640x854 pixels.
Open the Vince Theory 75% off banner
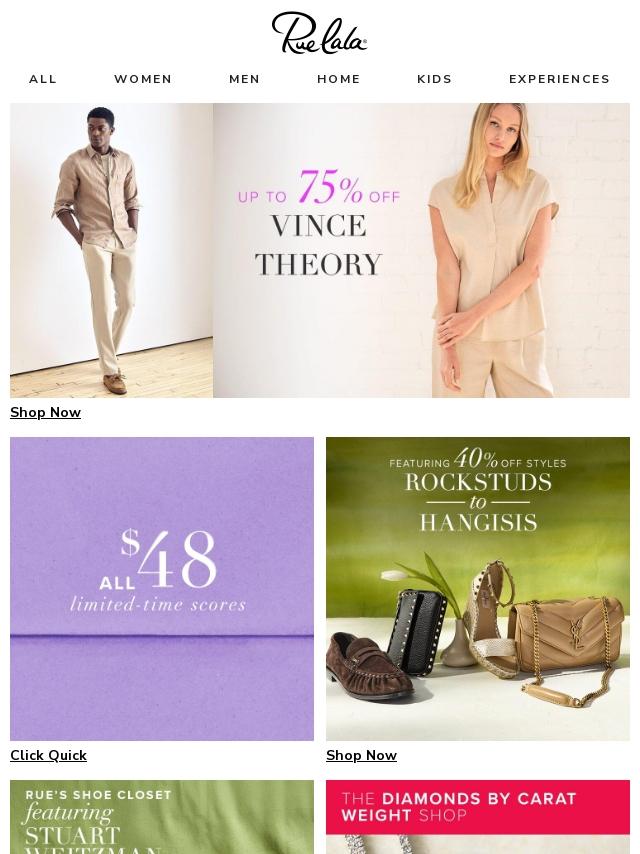(x=320, y=250)
